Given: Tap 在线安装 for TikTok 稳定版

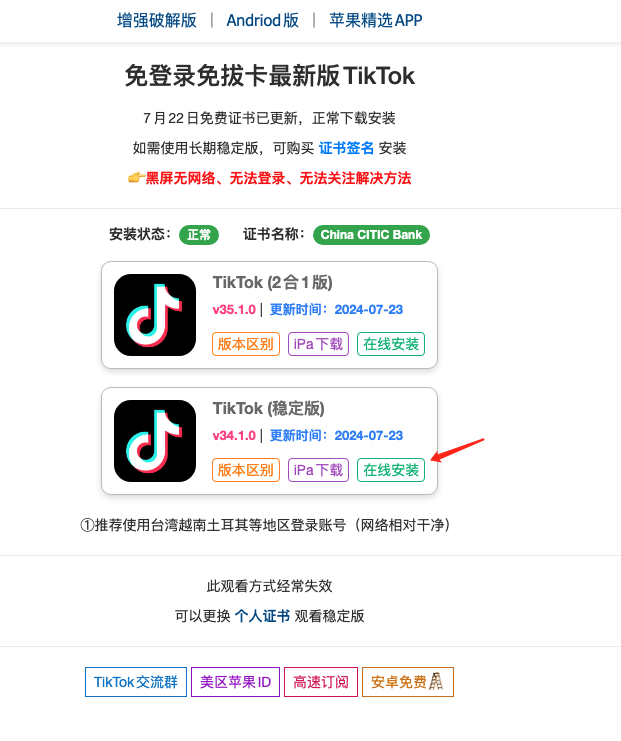Looking at the screenshot, I should coord(391,470).
